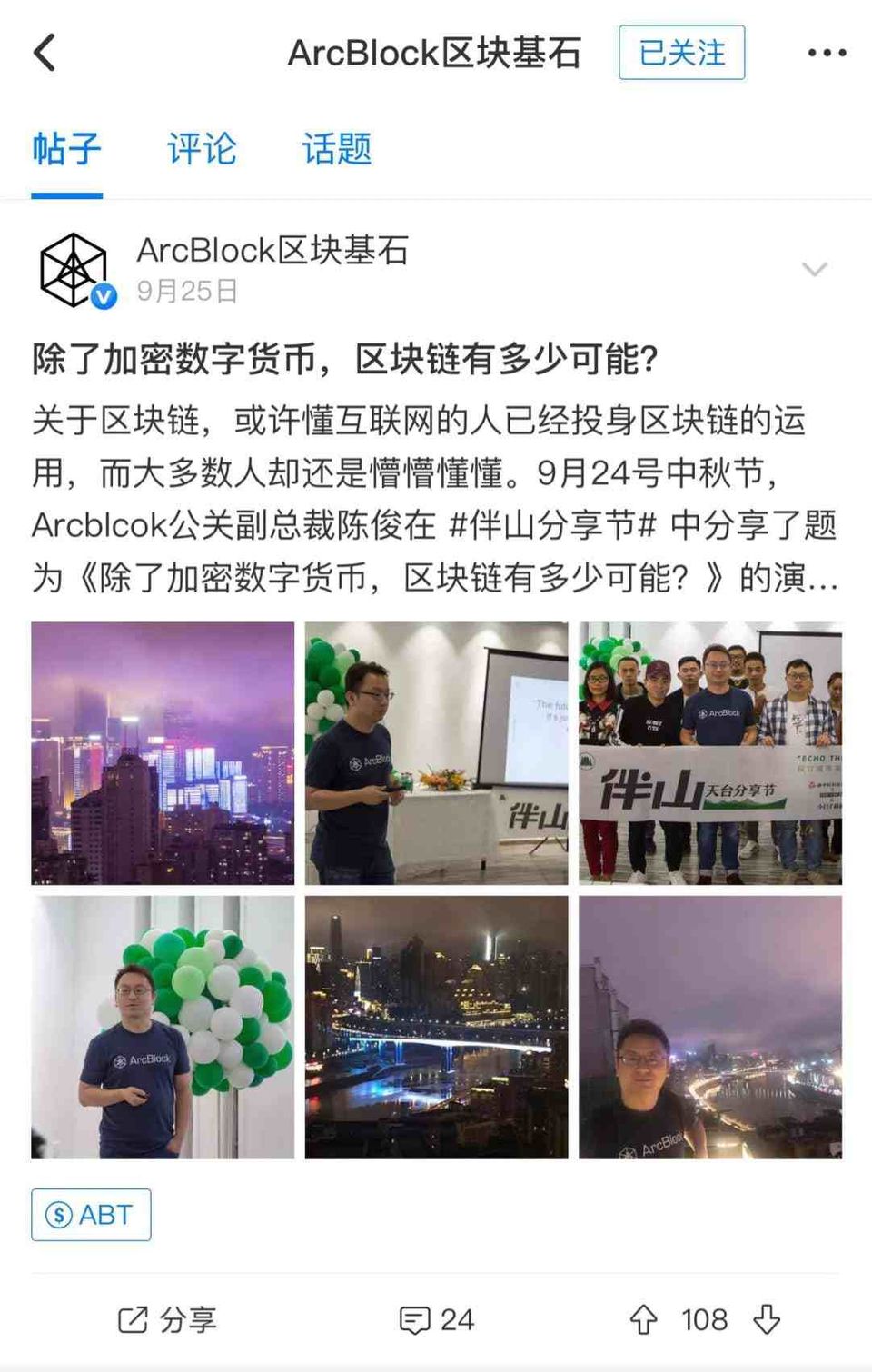Share this post via 分享
Viewport: 872px width, 1372px height.
point(167,1319)
